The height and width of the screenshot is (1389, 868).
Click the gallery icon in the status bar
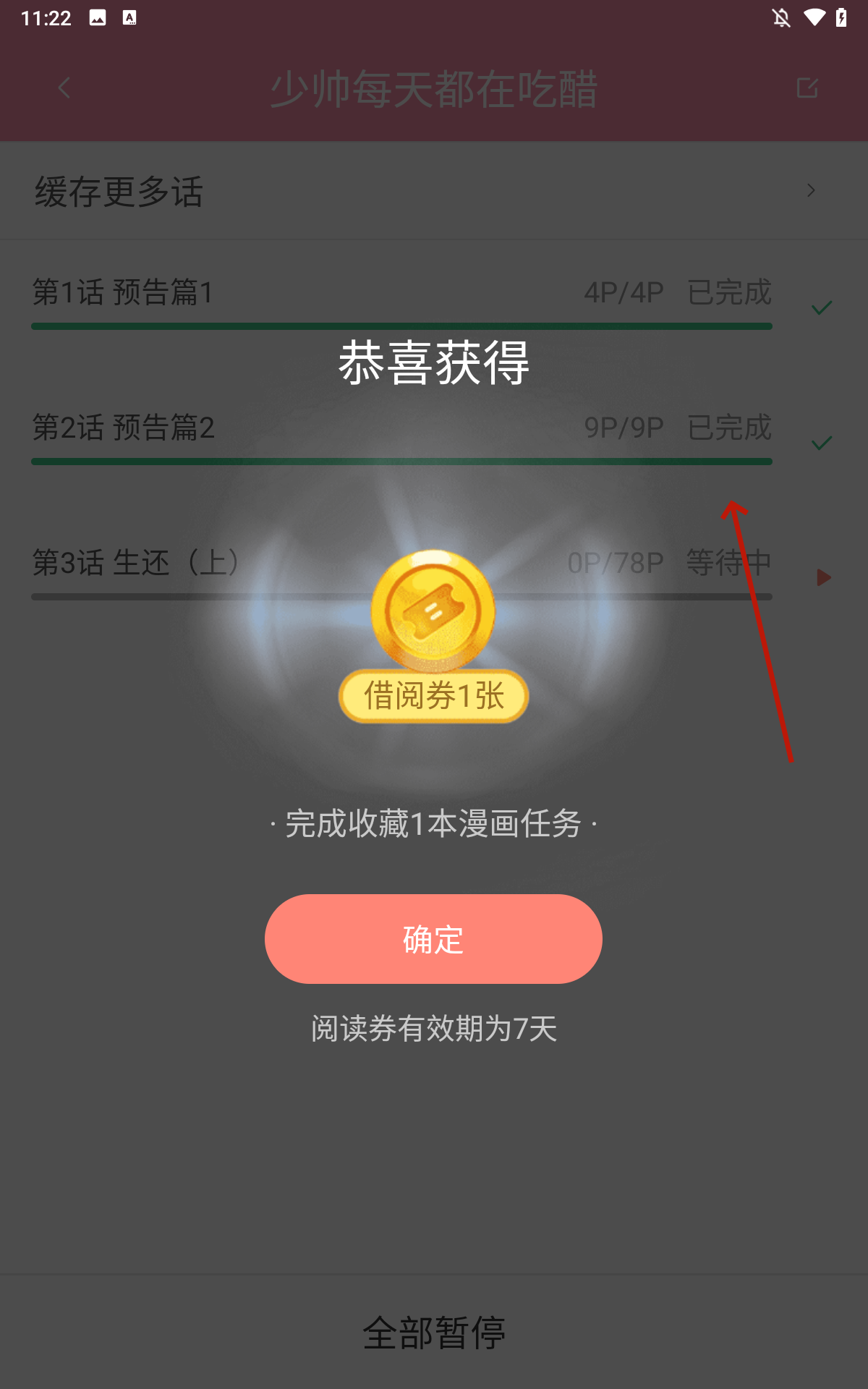pos(96,18)
